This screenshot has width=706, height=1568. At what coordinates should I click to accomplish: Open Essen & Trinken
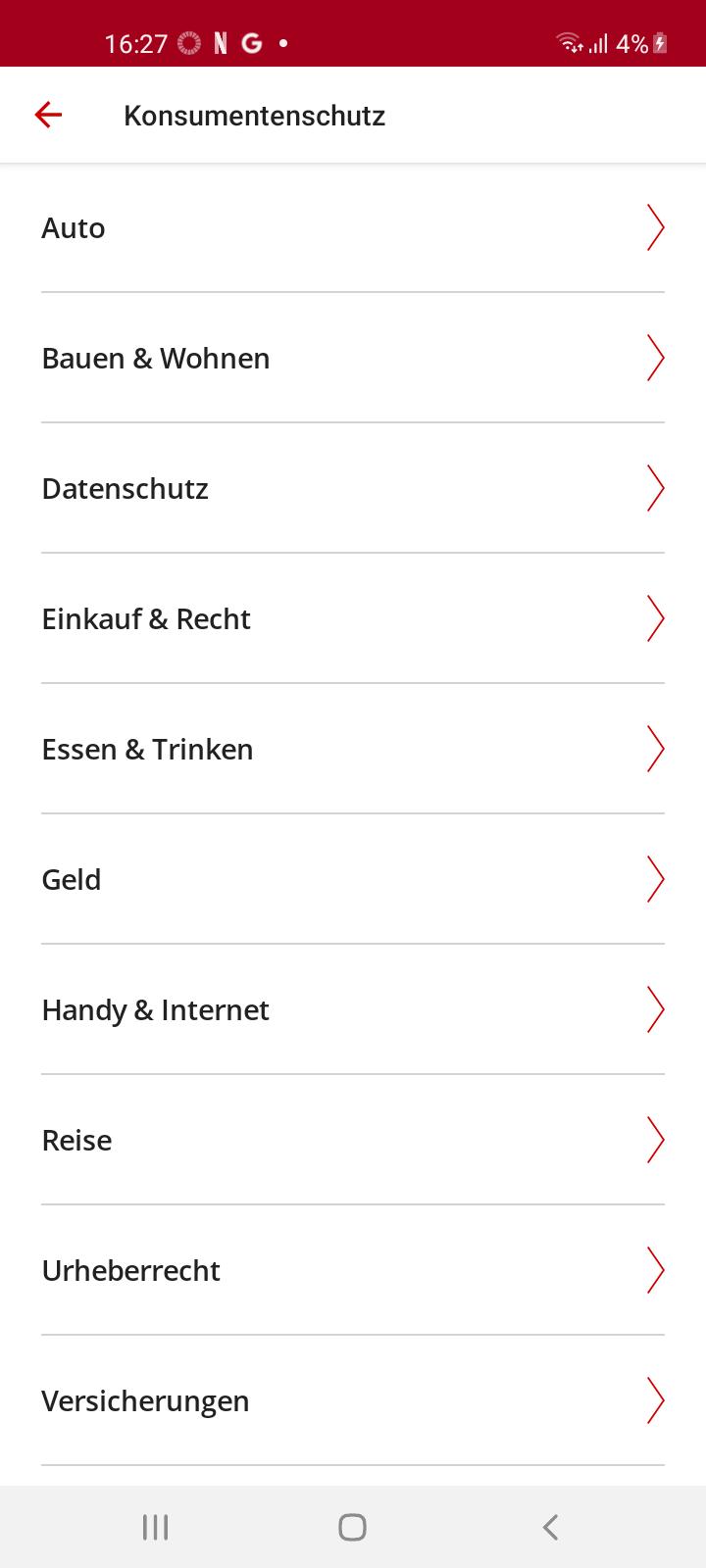tap(353, 750)
